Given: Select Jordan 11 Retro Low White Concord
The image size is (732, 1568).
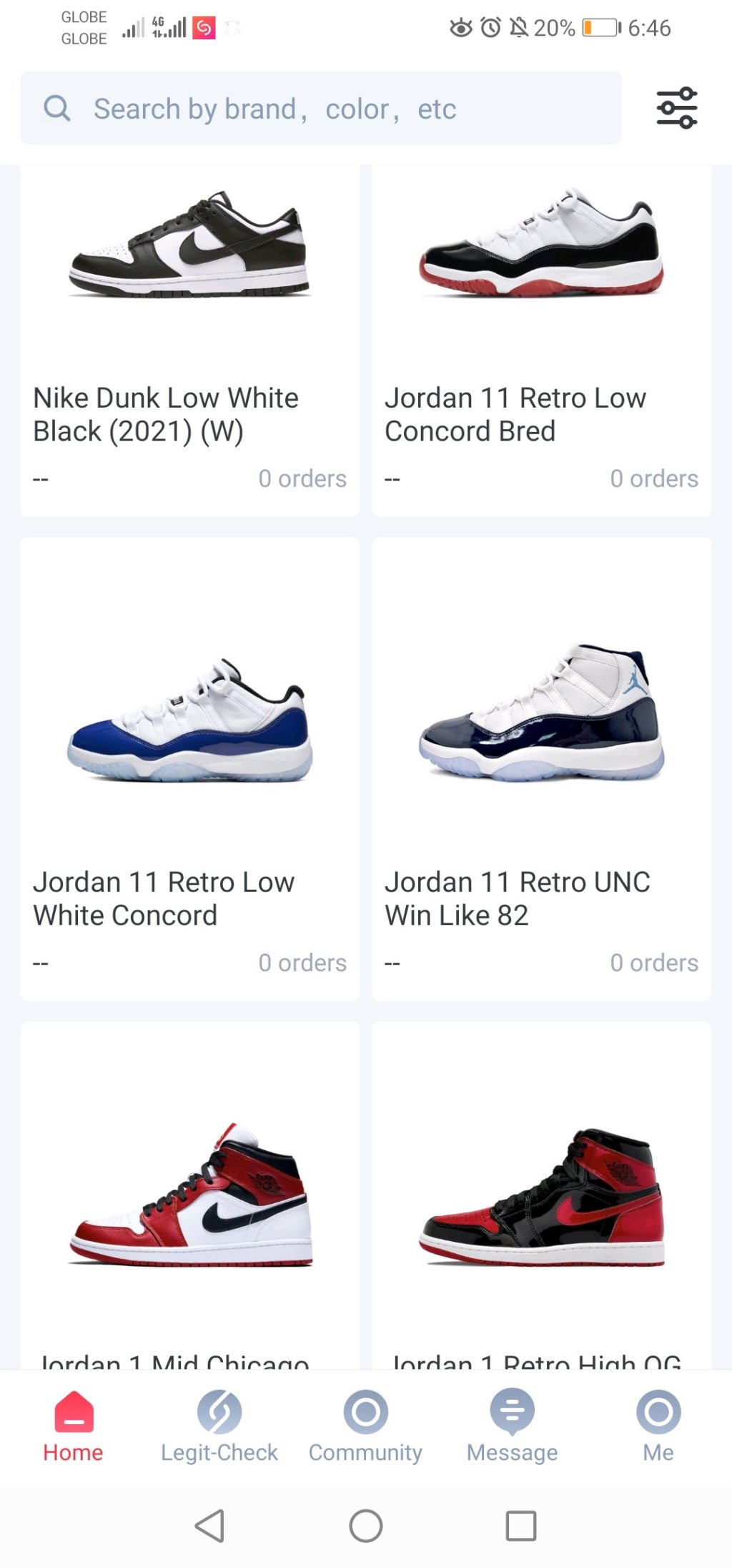Looking at the screenshot, I should pos(189,769).
